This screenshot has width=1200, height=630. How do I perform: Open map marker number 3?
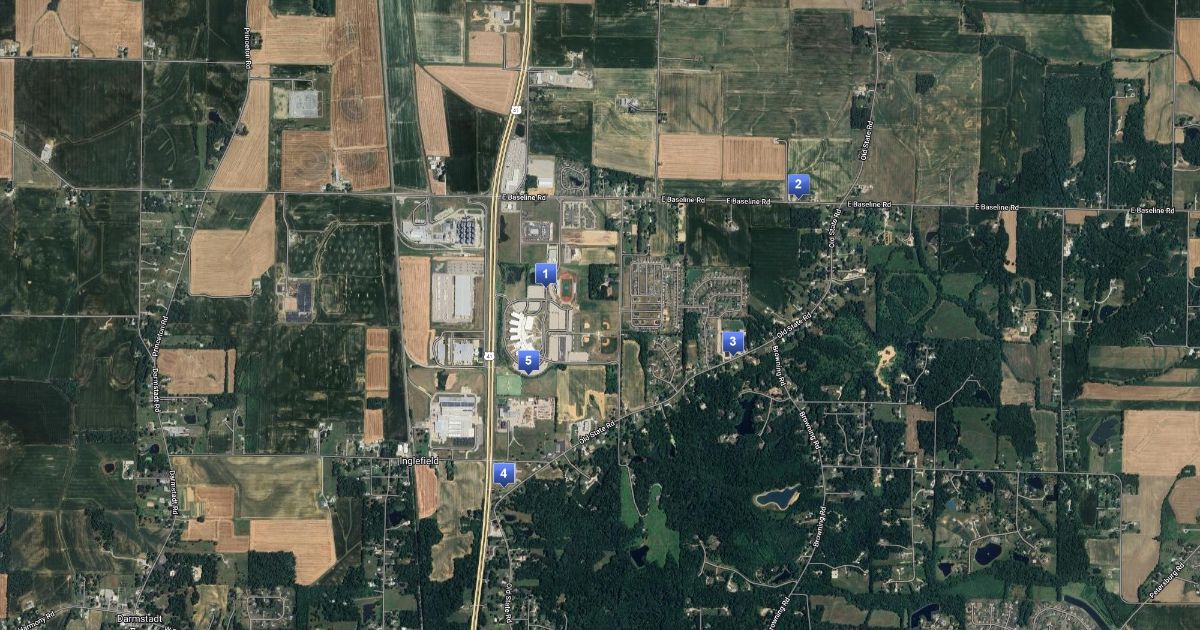tap(732, 342)
